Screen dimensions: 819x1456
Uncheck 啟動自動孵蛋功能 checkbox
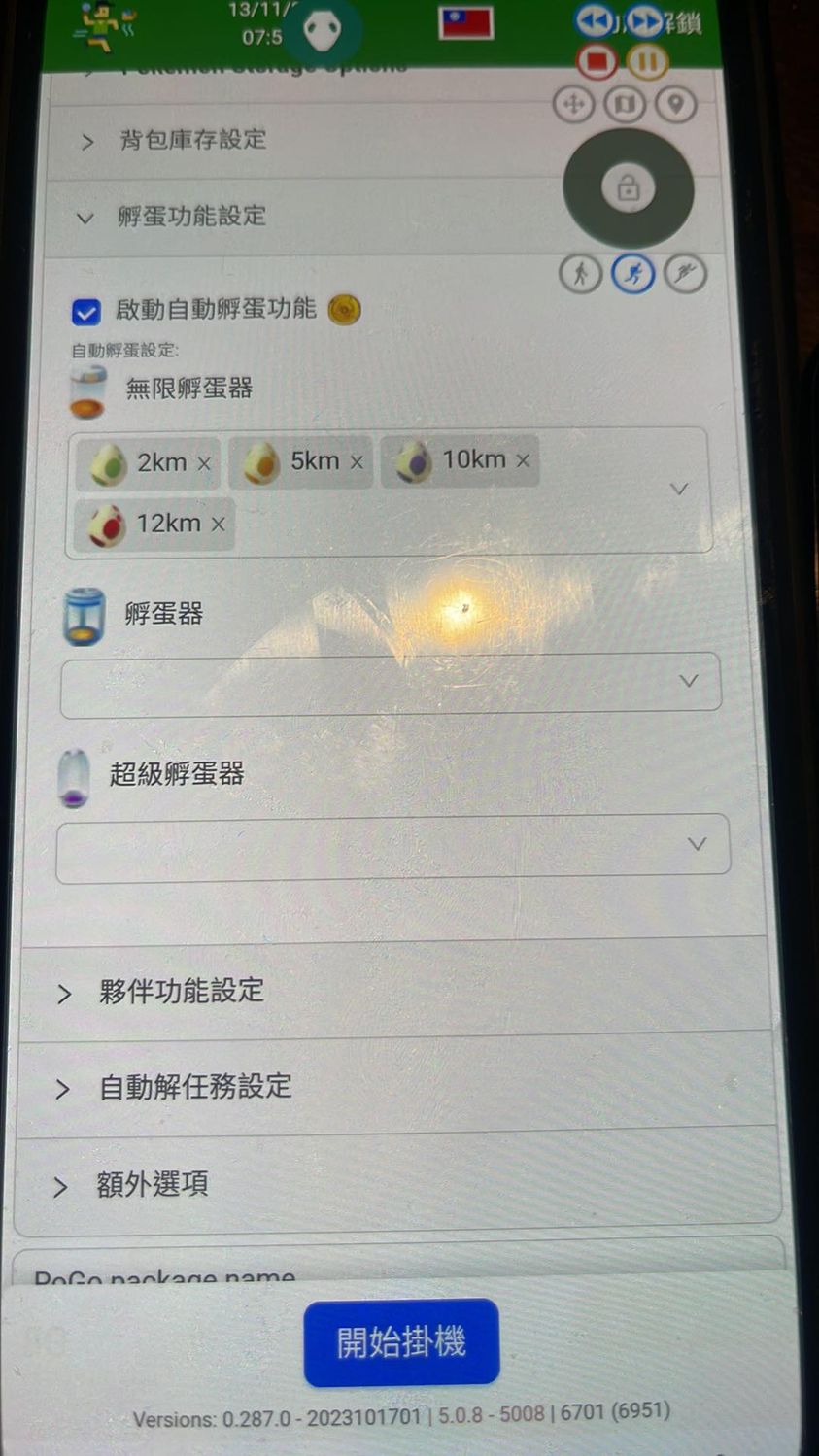coord(86,312)
